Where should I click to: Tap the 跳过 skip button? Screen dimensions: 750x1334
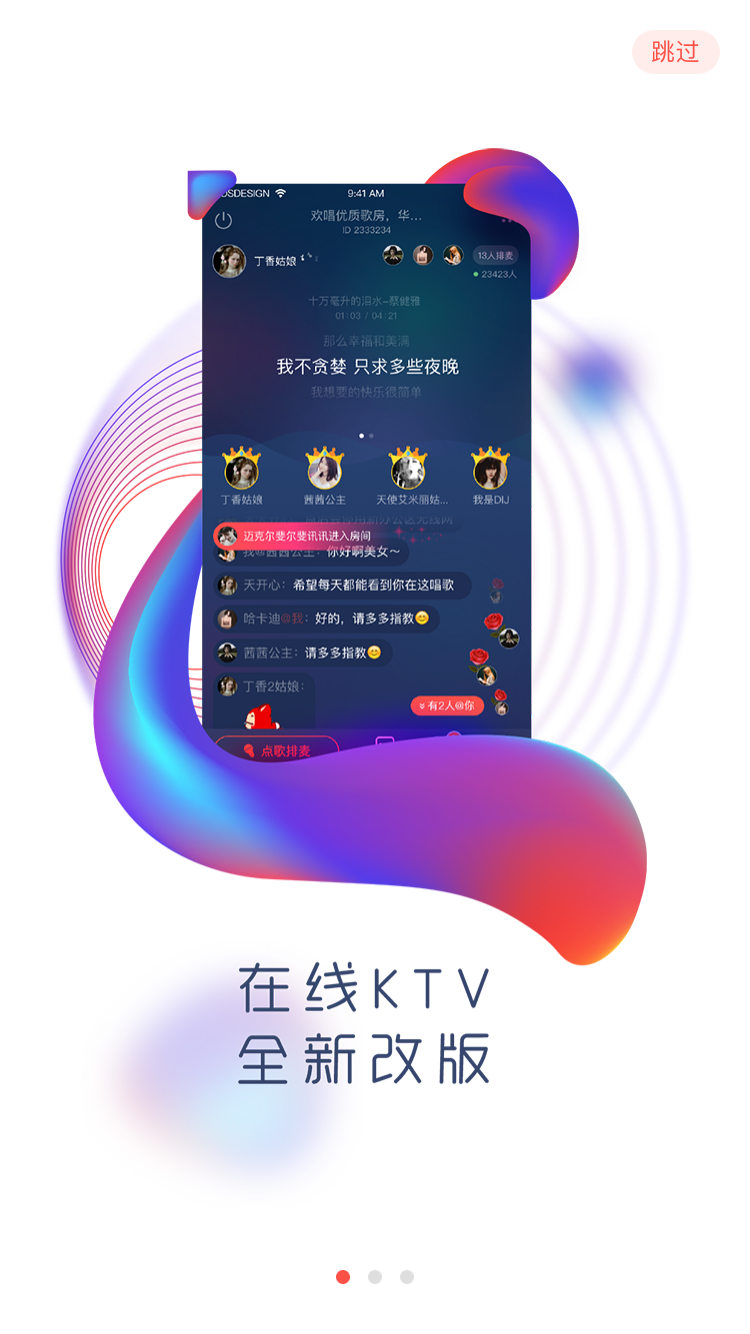coord(675,52)
